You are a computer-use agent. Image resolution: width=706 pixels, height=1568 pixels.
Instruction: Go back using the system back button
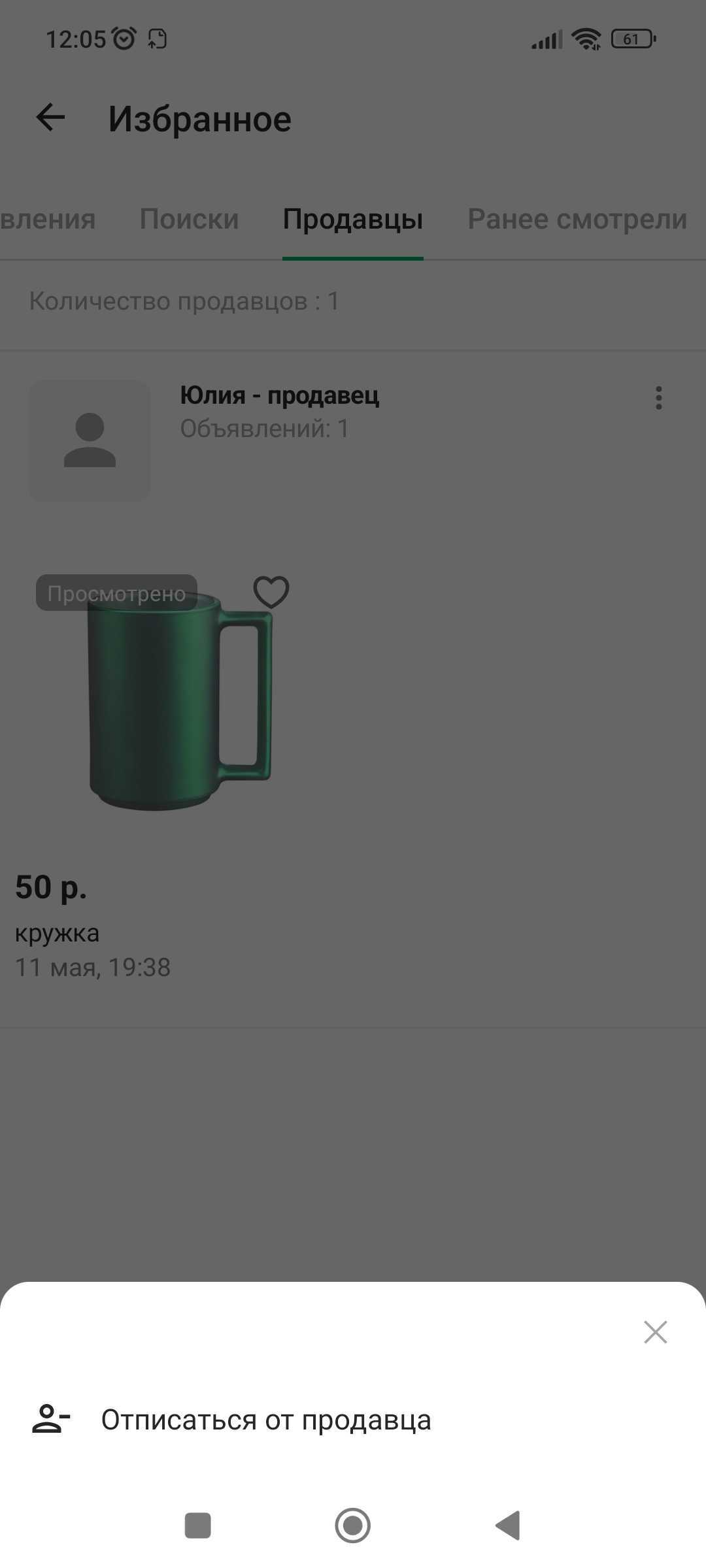508,1526
